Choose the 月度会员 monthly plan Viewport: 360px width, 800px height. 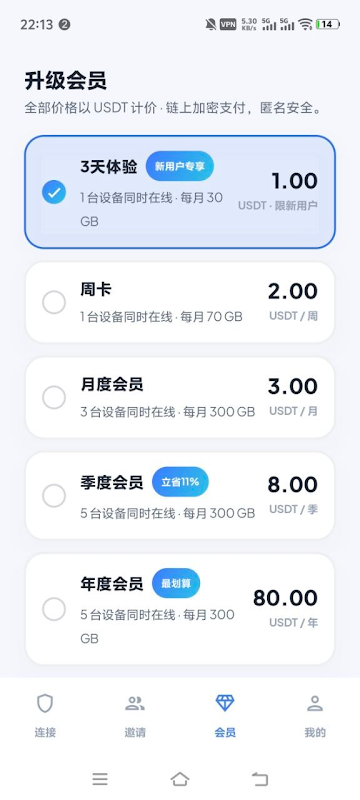click(x=180, y=397)
